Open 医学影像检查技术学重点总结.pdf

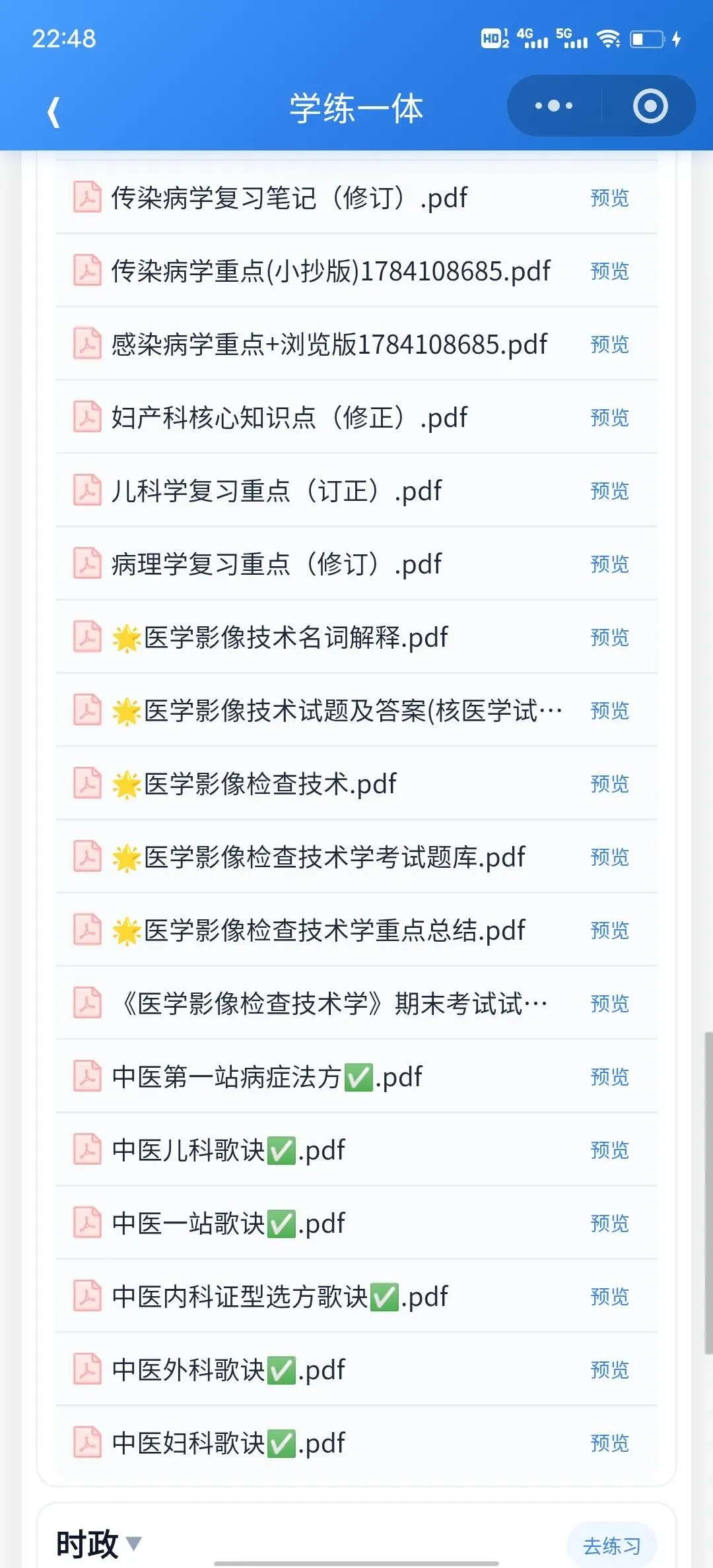[356, 930]
